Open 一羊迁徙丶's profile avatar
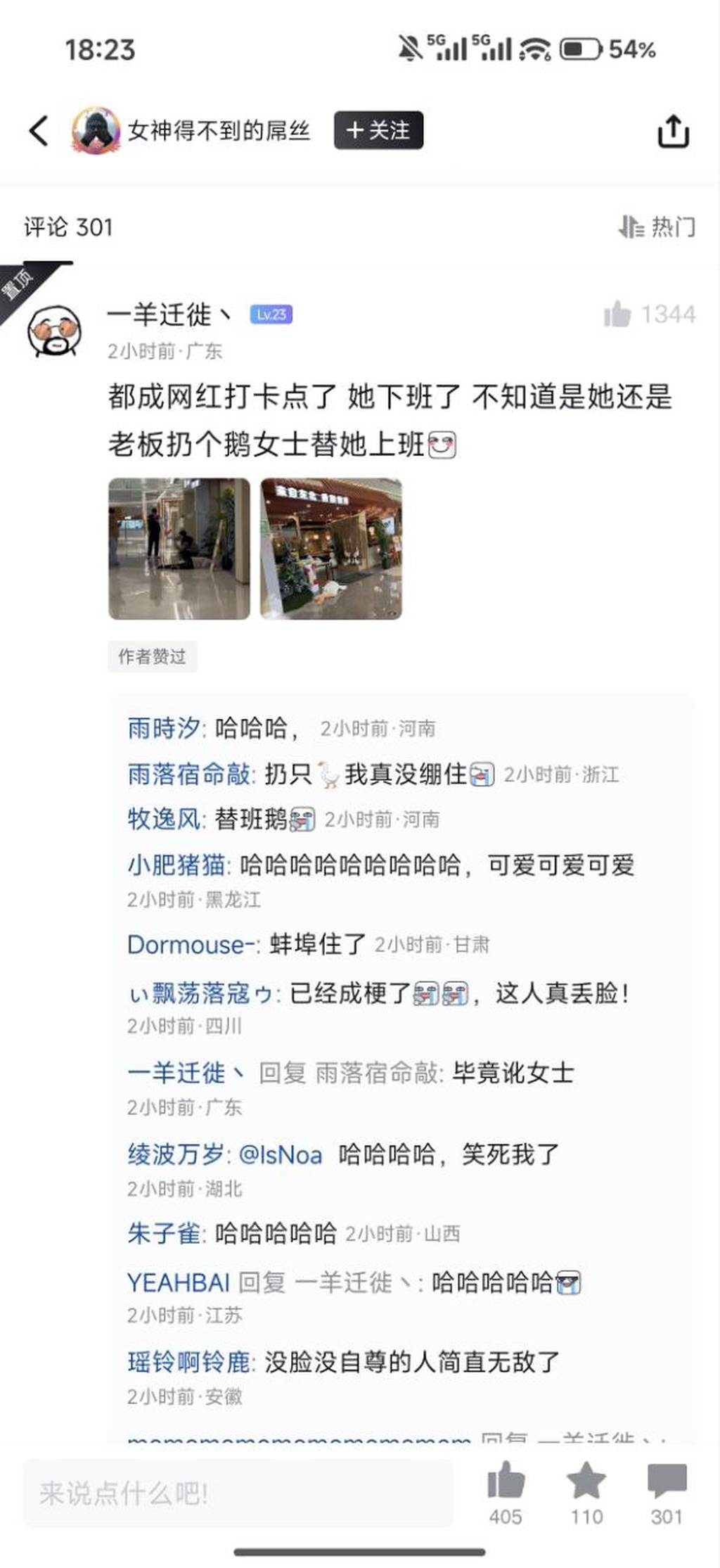This screenshot has height=1568, width=720. [x=55, y=331]
